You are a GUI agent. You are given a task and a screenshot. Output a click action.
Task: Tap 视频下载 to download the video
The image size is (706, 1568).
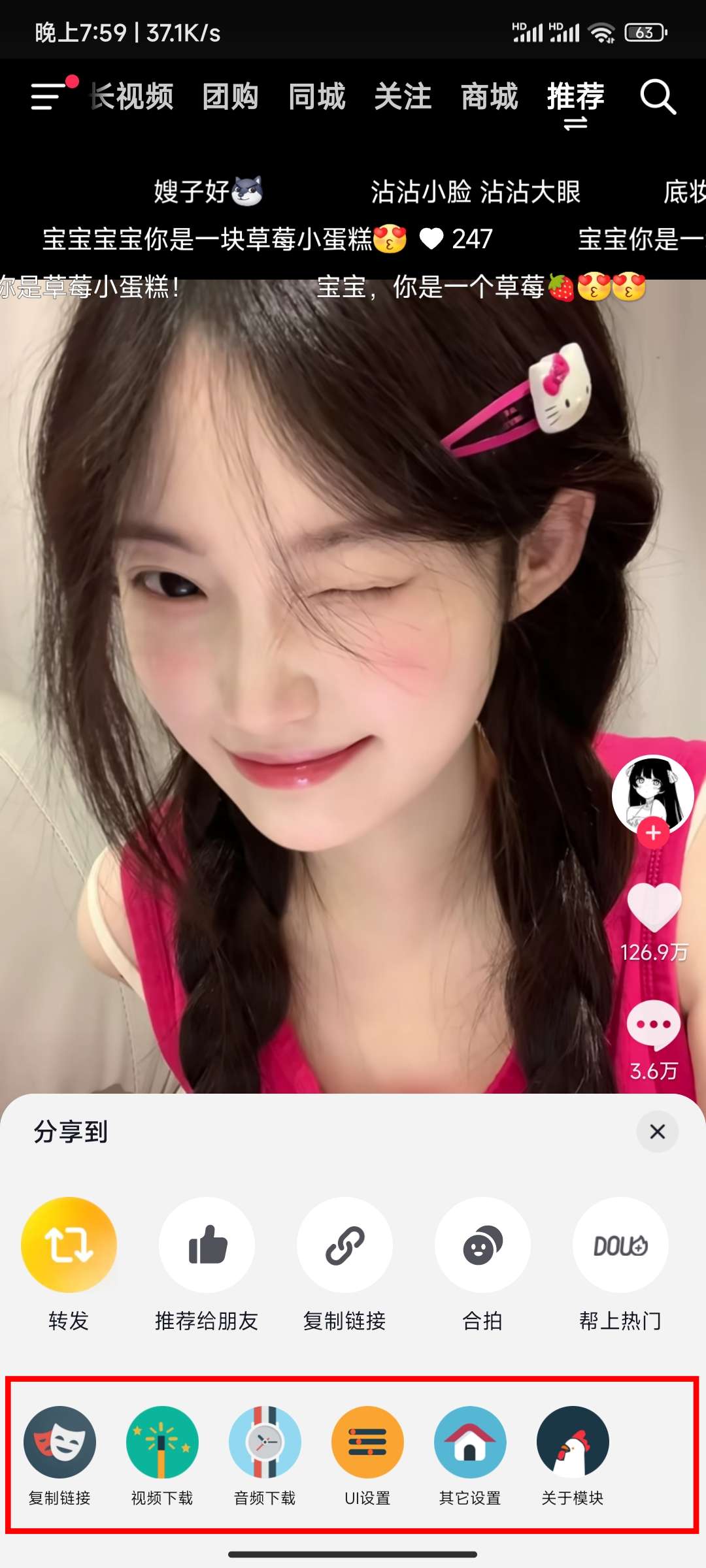tap(162, 1443)
